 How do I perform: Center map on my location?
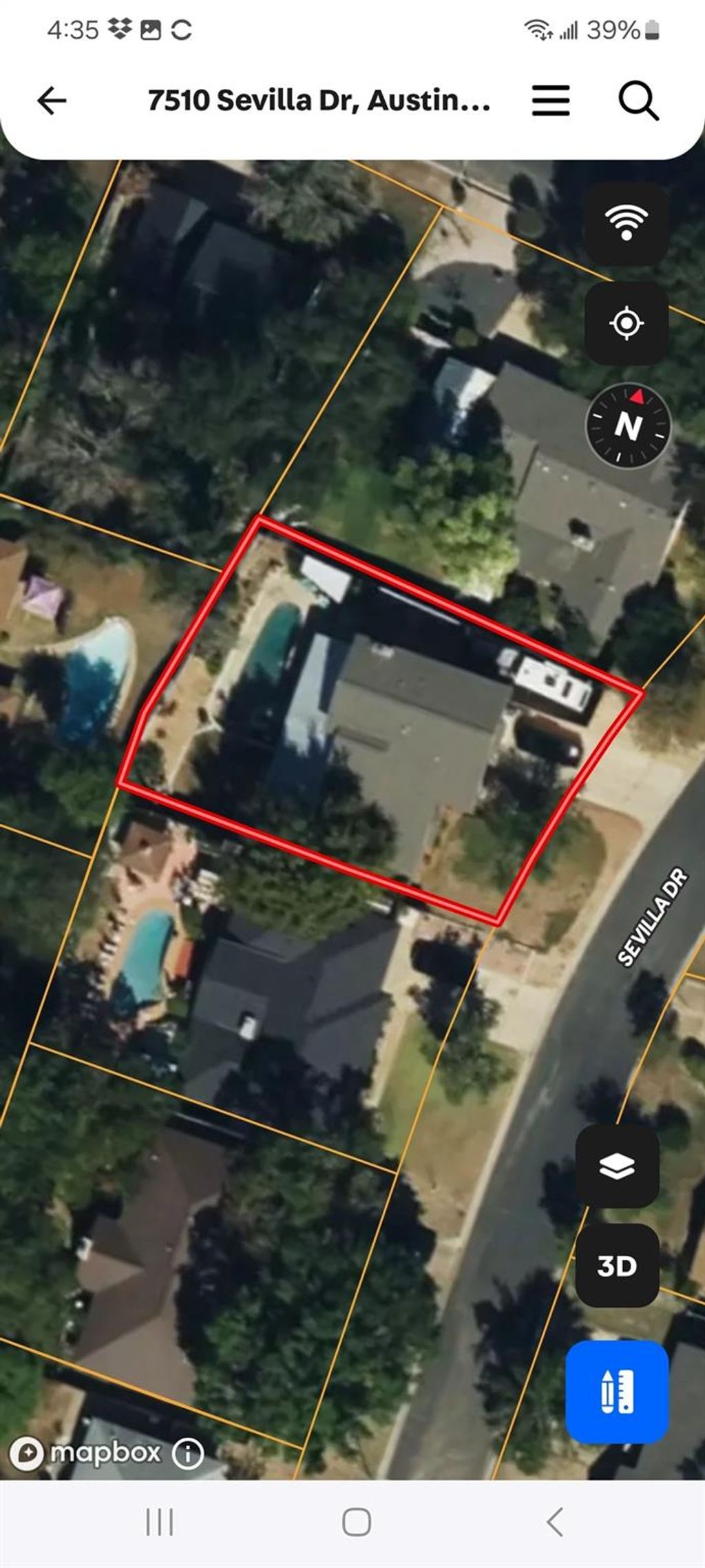click(626, 322)
